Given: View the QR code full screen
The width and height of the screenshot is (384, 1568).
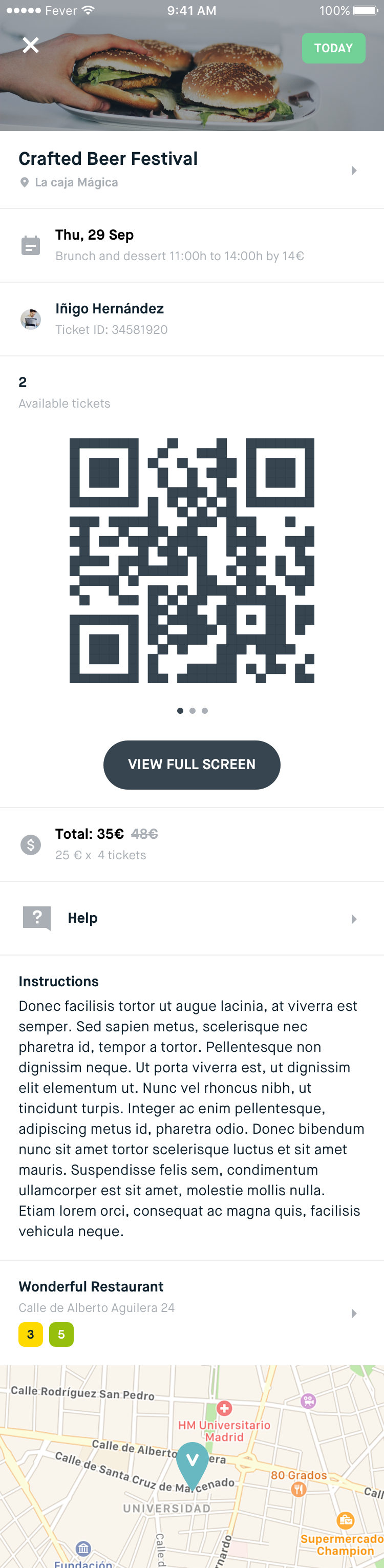Looking at the screenshot, I should tap(191, 765).
